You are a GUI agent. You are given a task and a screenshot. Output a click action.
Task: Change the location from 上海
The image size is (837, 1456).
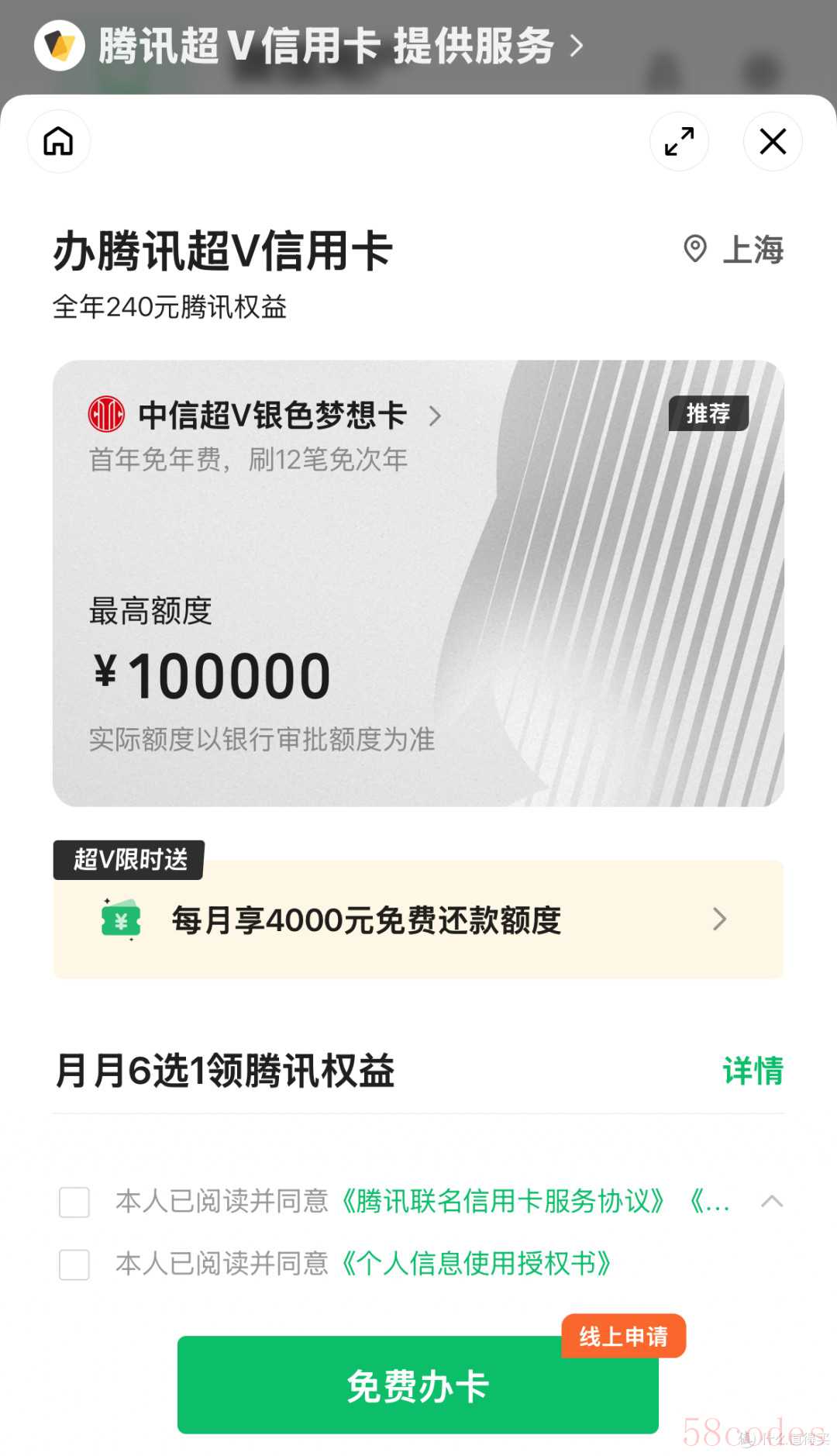pyautogui.click(x=734, y=250)
